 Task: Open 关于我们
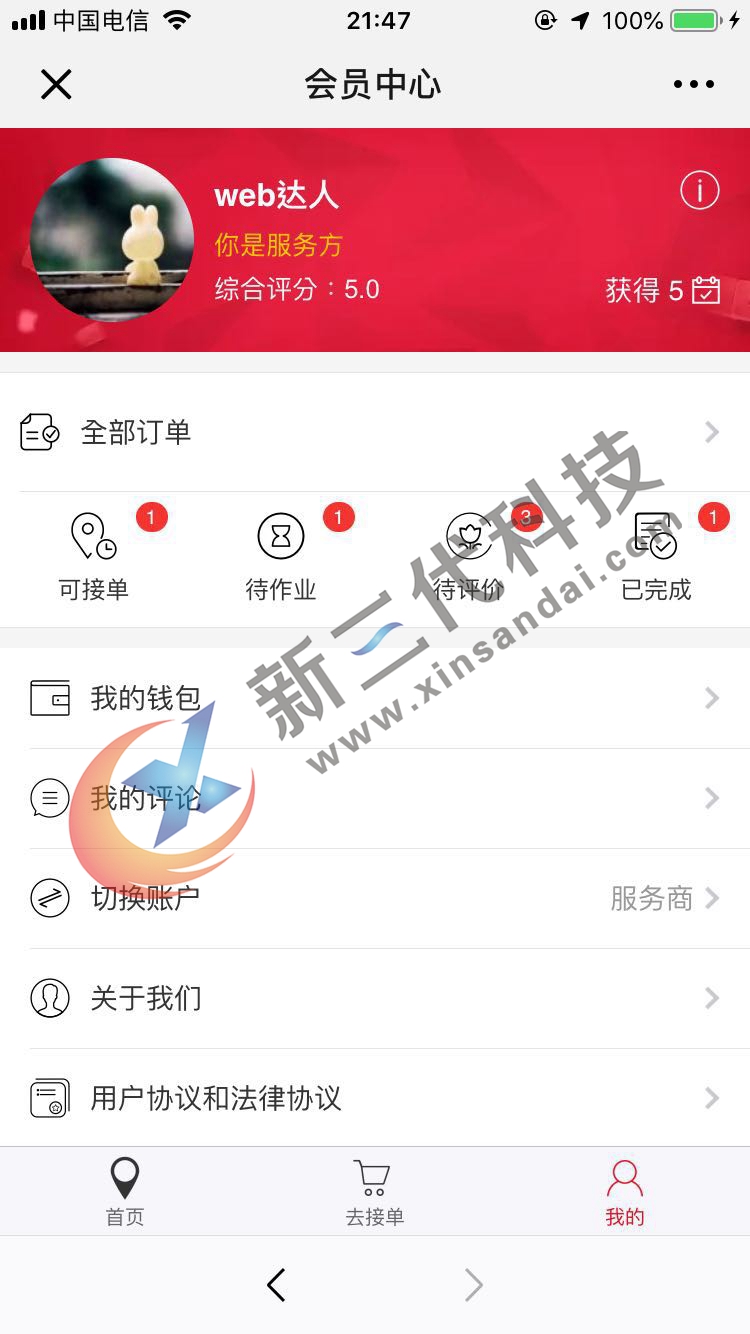[375, 998]
